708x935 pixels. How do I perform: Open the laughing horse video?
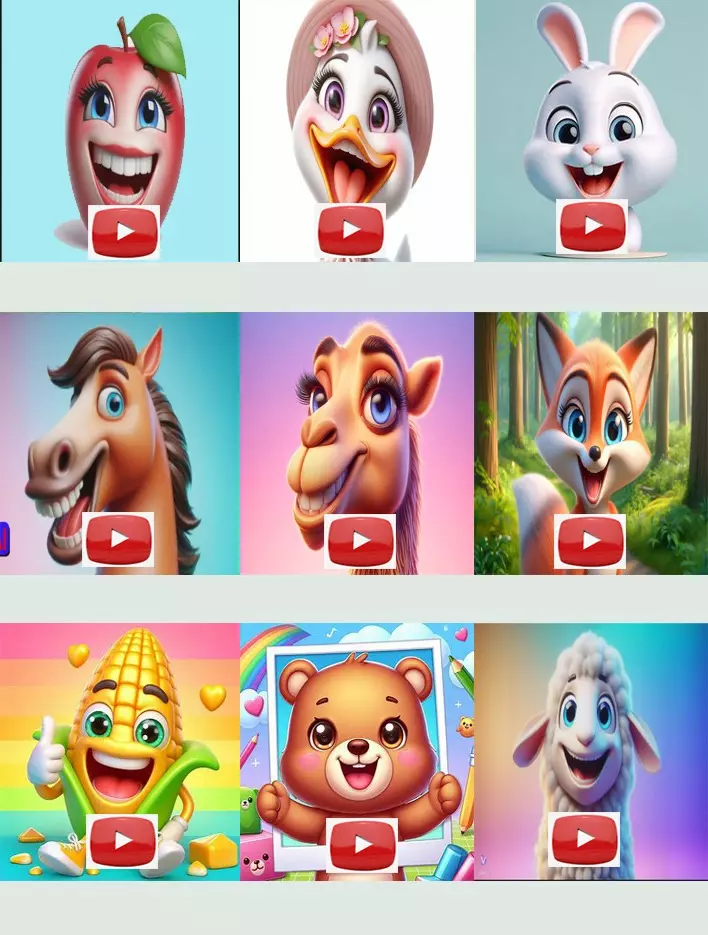coord(118,540)
